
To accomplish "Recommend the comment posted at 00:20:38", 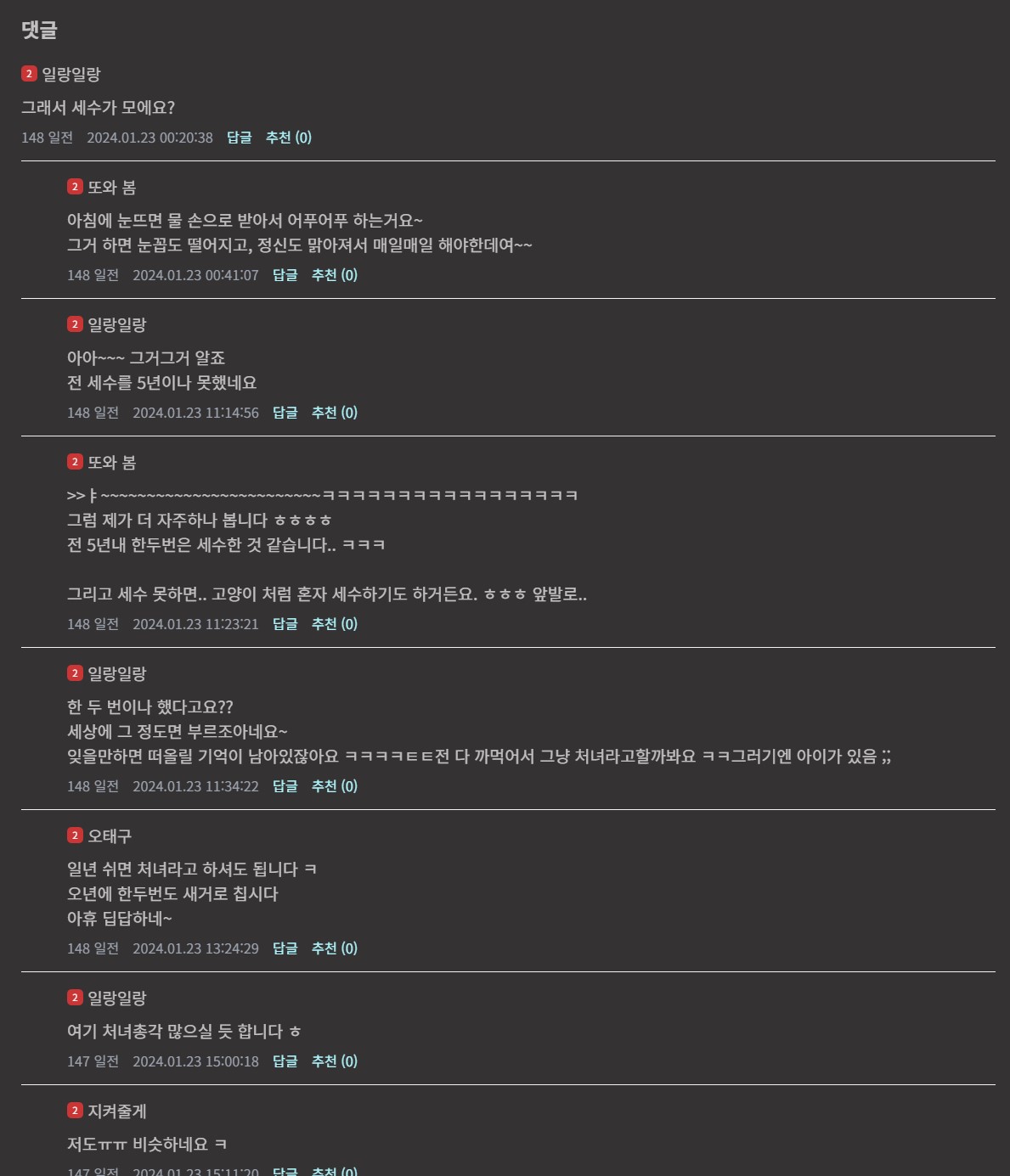I will pyautogui.click(x=289, y=138).
